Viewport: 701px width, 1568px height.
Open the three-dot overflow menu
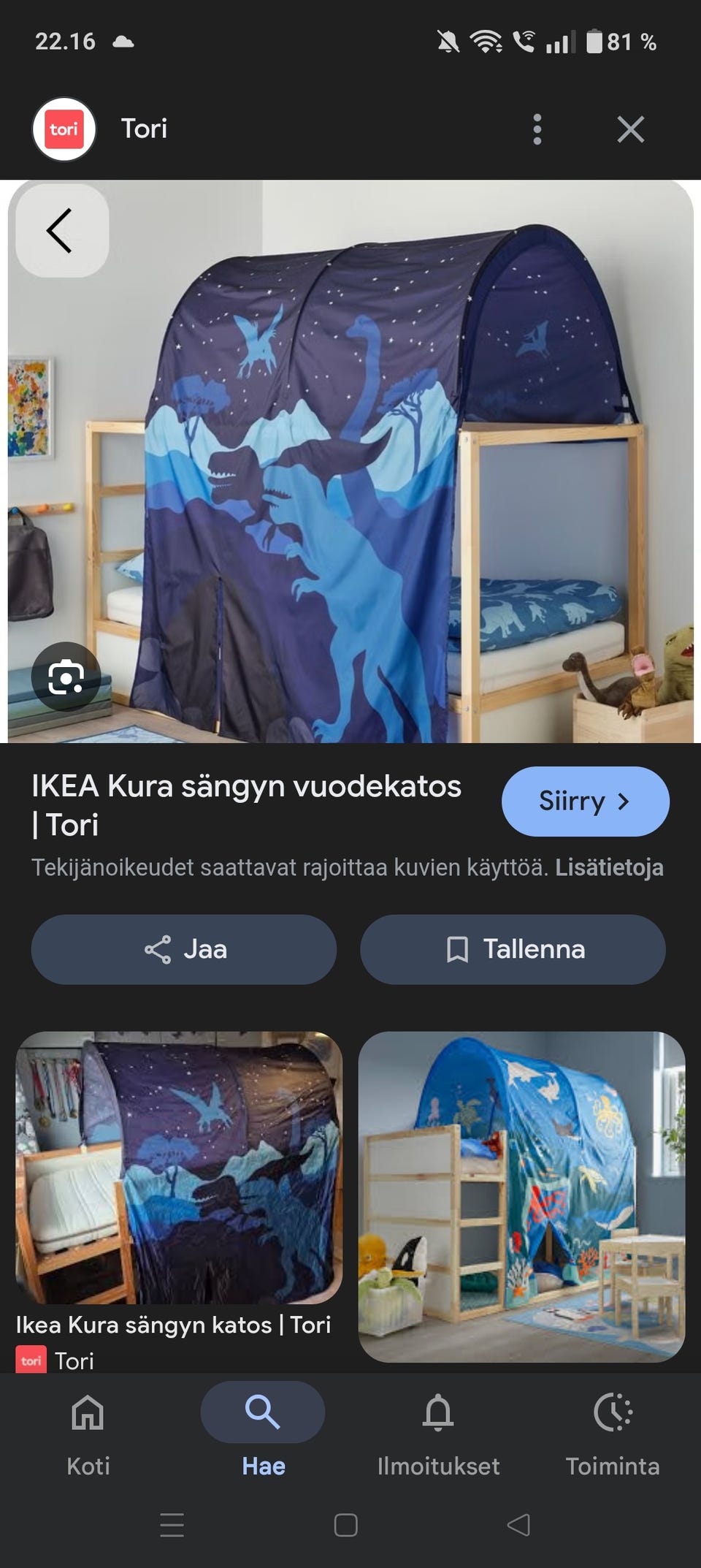coord(537,129)
